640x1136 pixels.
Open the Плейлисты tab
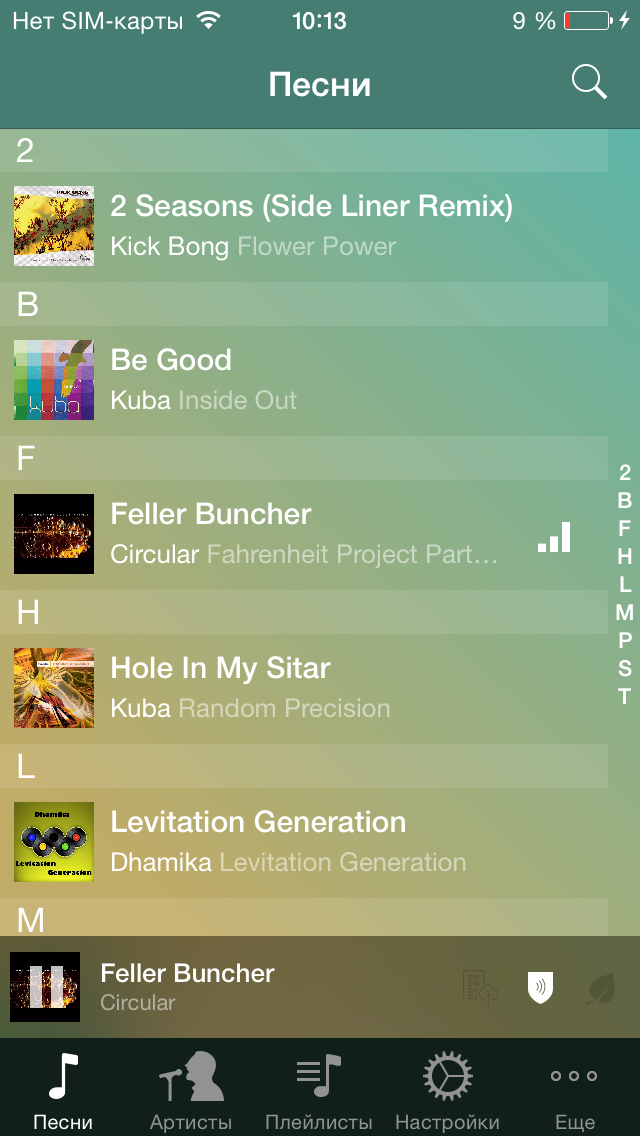(x=319, y=1088)
